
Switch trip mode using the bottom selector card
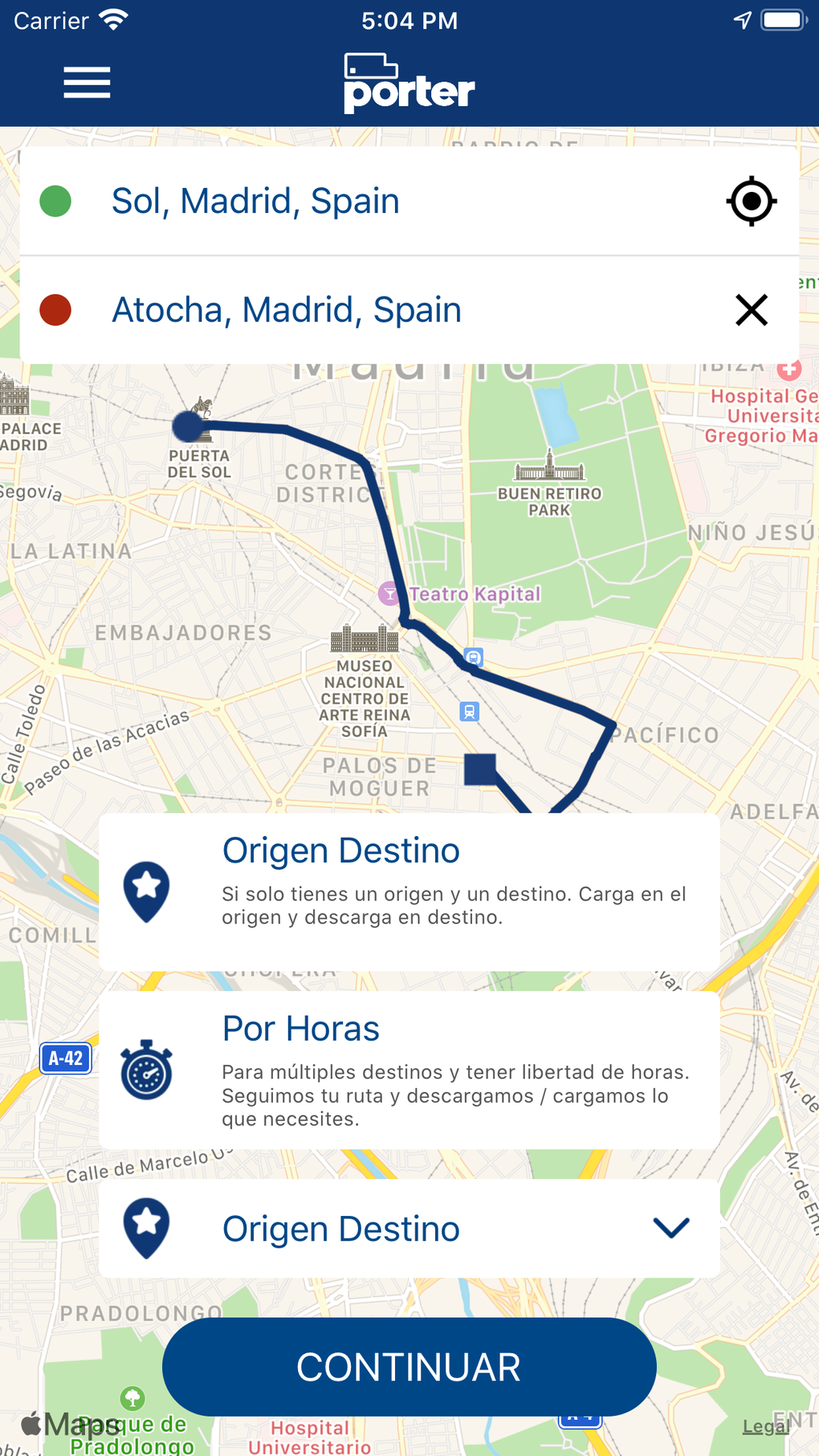[x=409, y=1227]
